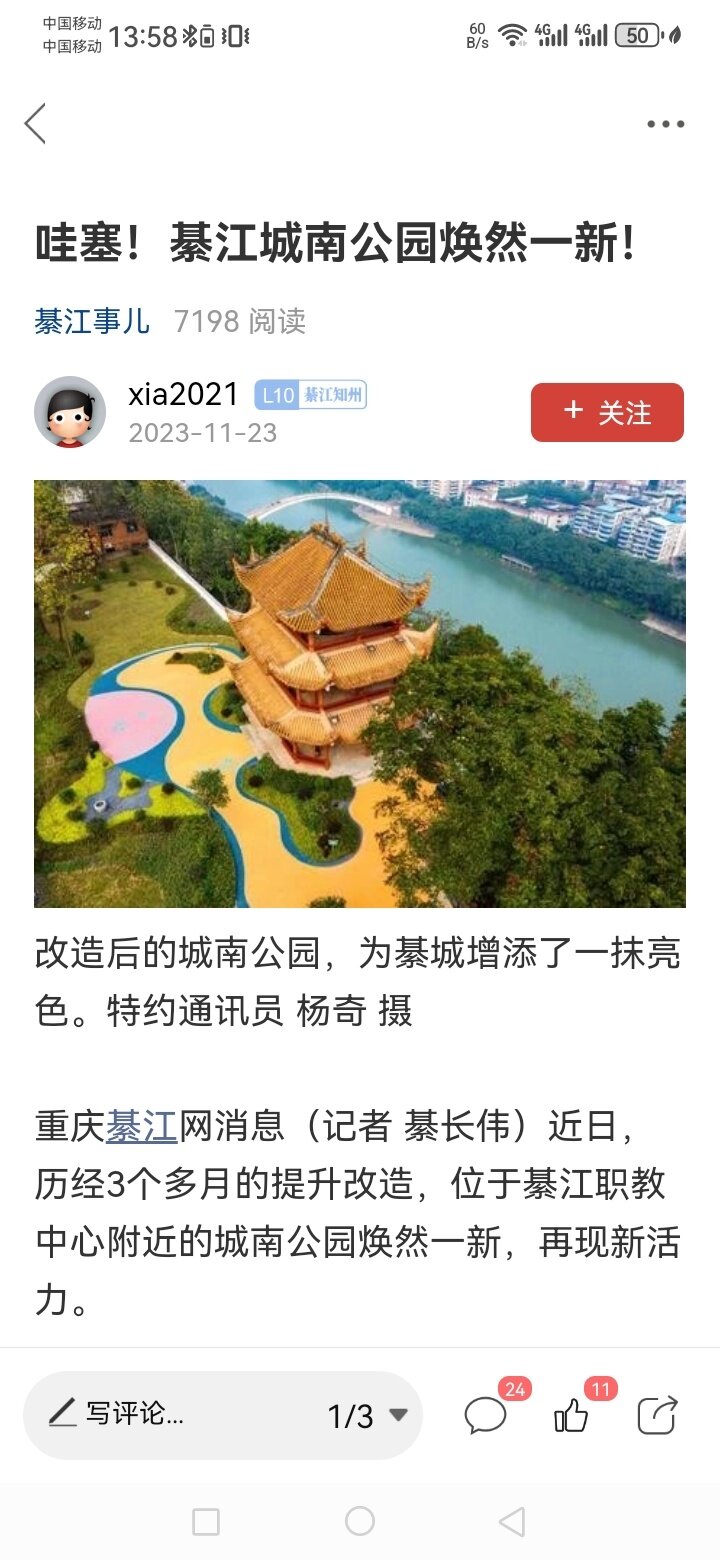Viewport: 720px width, 1560px height.
Task: Open the three-dot overflow menu
Action: tap(665, 124)
